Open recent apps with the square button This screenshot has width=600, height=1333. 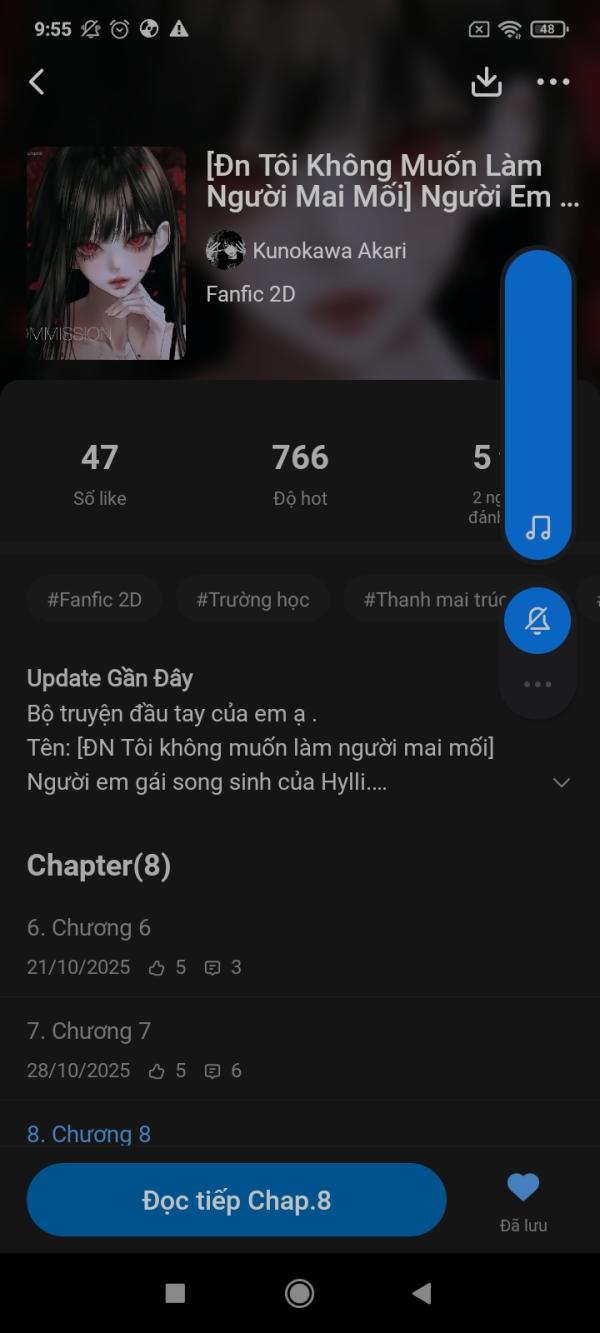[175, 1293]
